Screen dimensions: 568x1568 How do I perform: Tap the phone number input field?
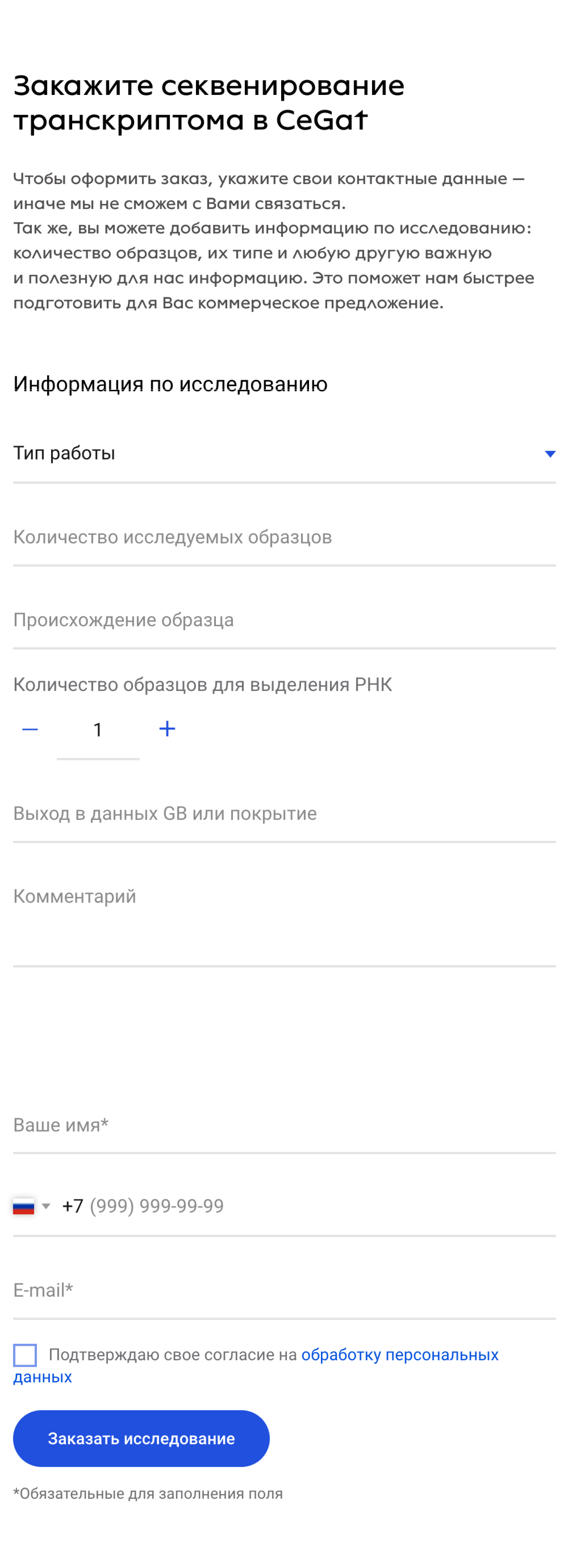pos(305,1207)
